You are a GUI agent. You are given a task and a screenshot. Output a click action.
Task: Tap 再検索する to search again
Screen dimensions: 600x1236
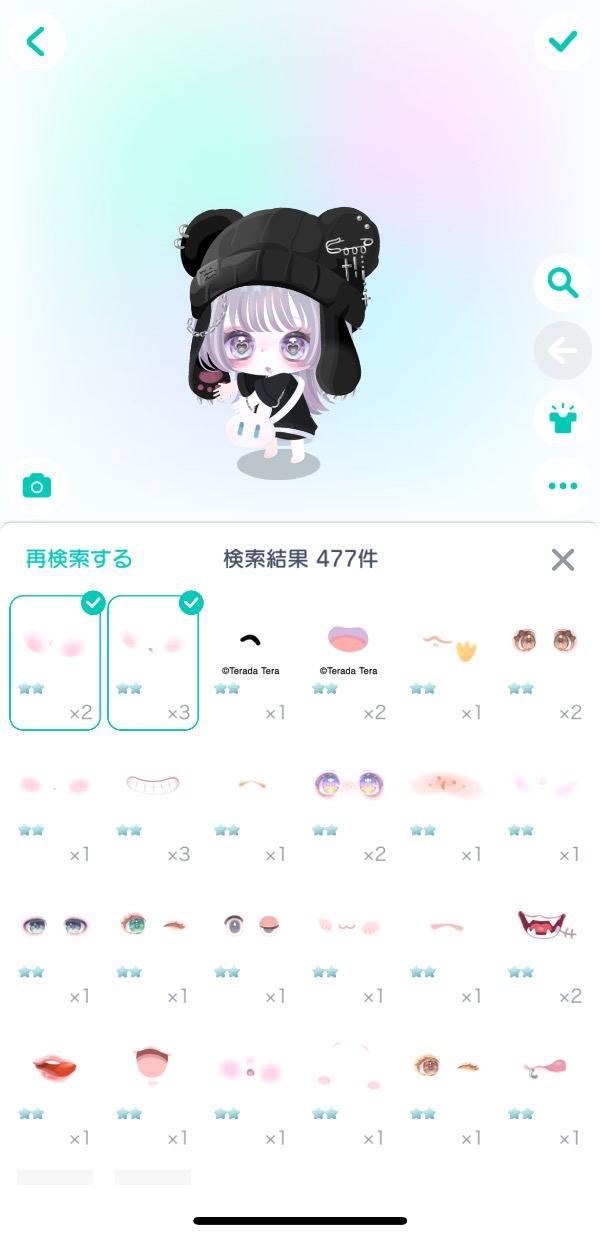79,559
